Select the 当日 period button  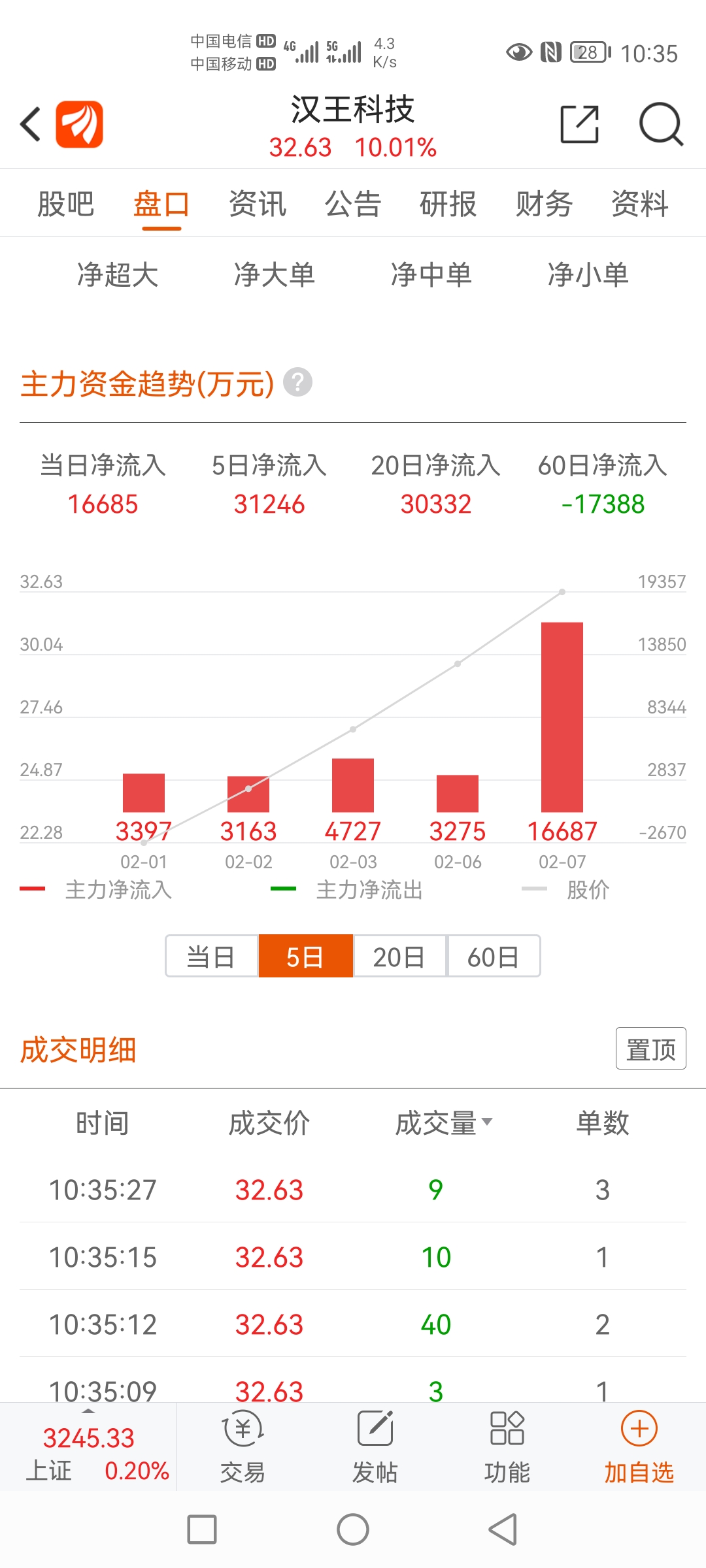(212, 956)
